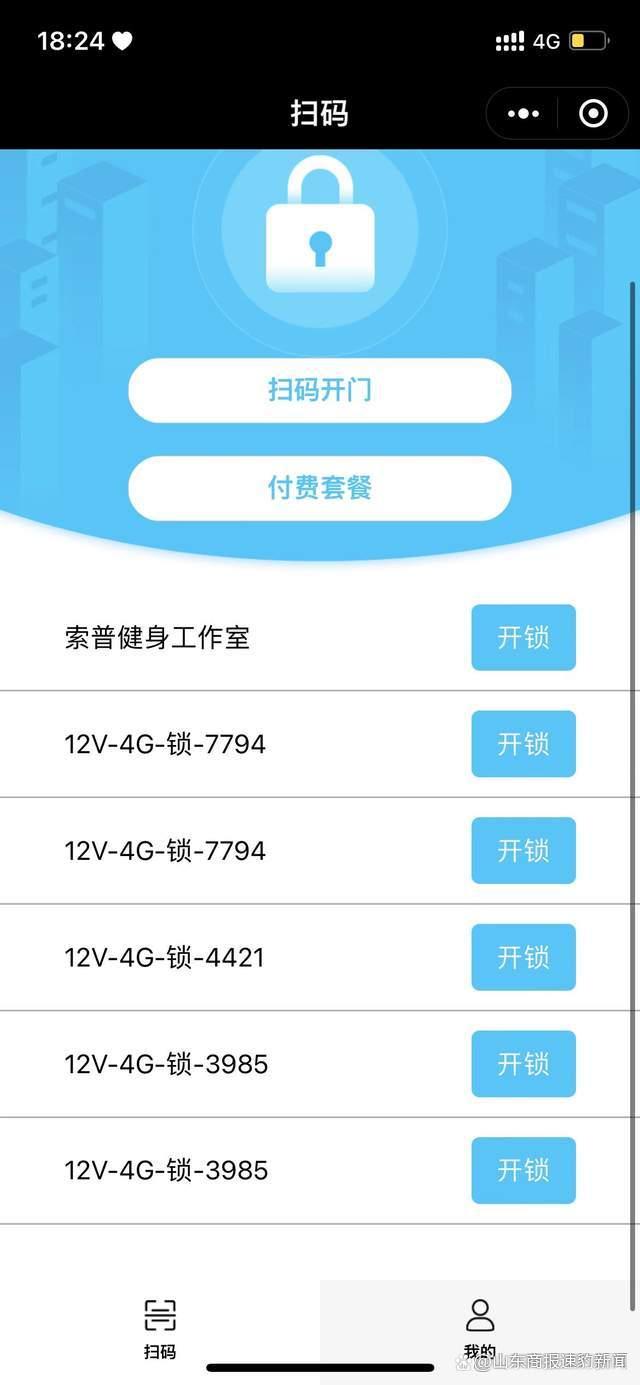Switch to the 我的 tab
The height and width of the screenshot is (1385, 640).
coord(480,1326)
